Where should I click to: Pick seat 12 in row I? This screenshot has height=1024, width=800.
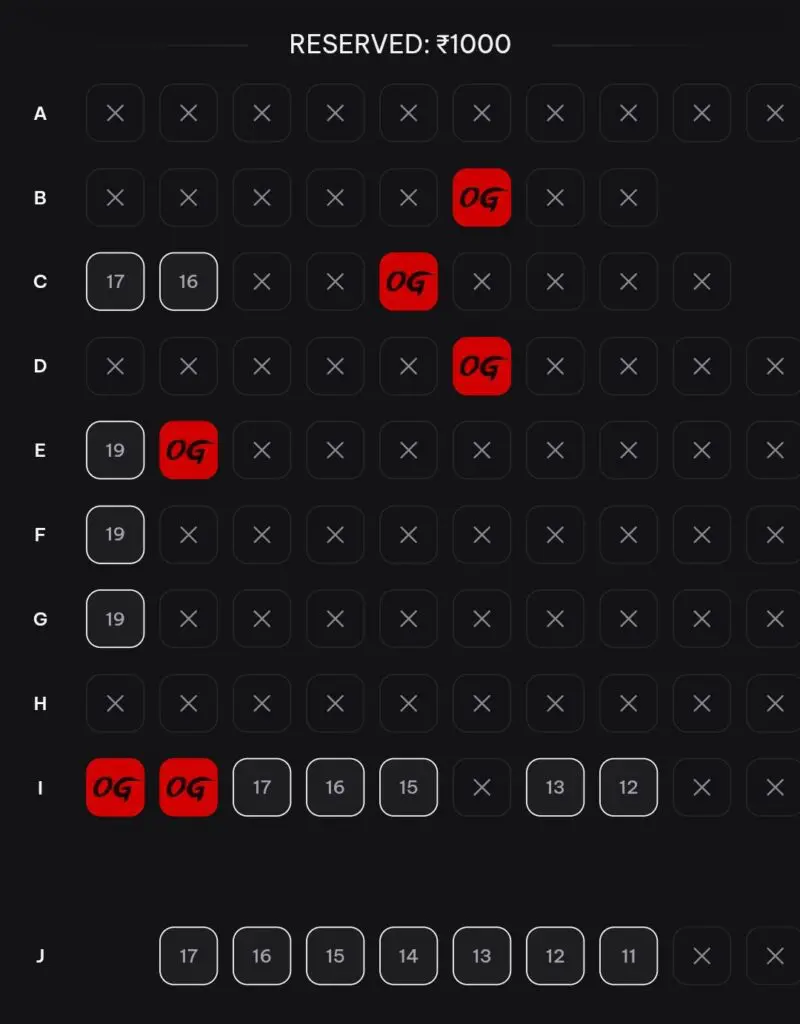point(628,787)
